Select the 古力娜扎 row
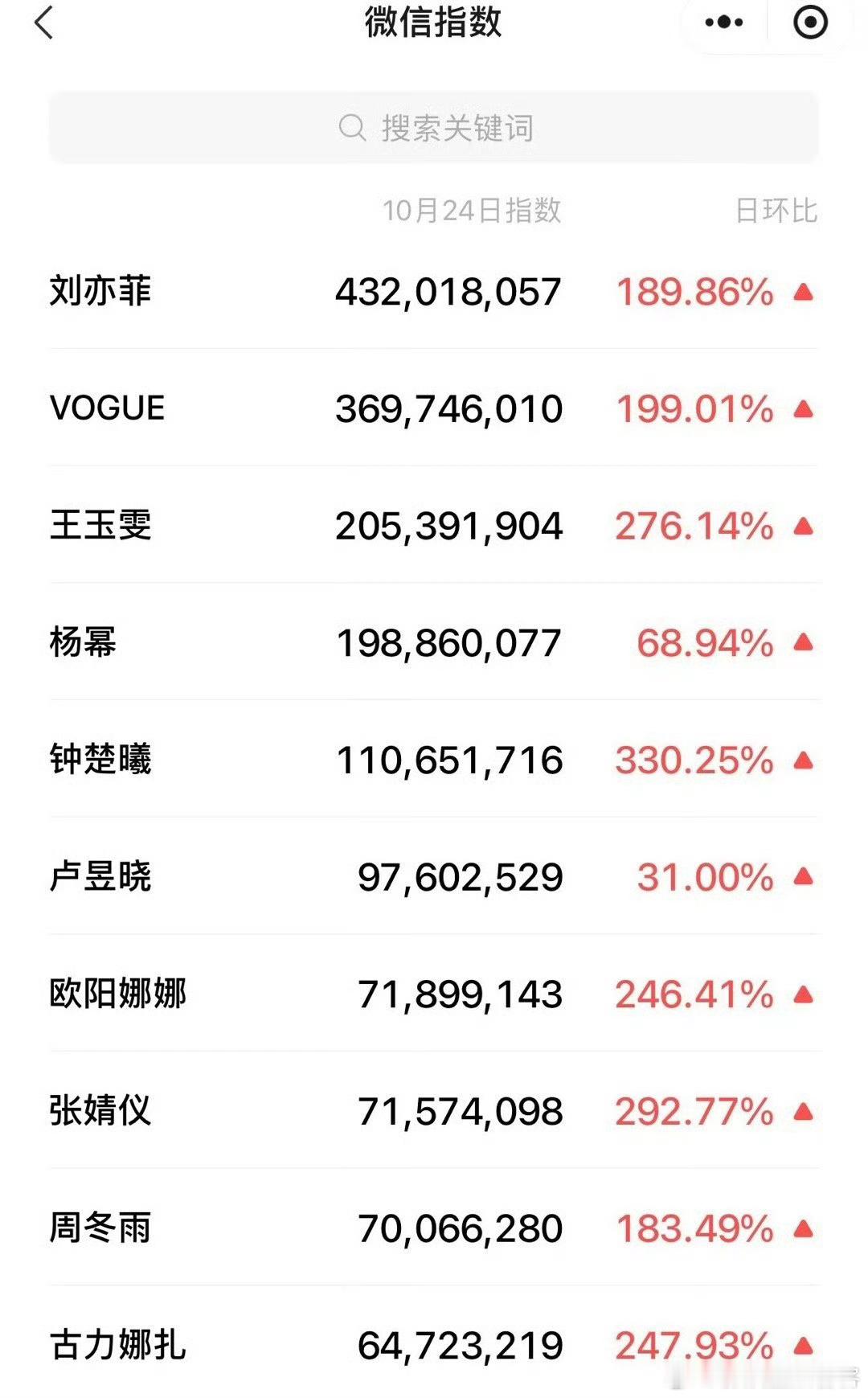The image size is (868, 1398). coord(434,1344)
